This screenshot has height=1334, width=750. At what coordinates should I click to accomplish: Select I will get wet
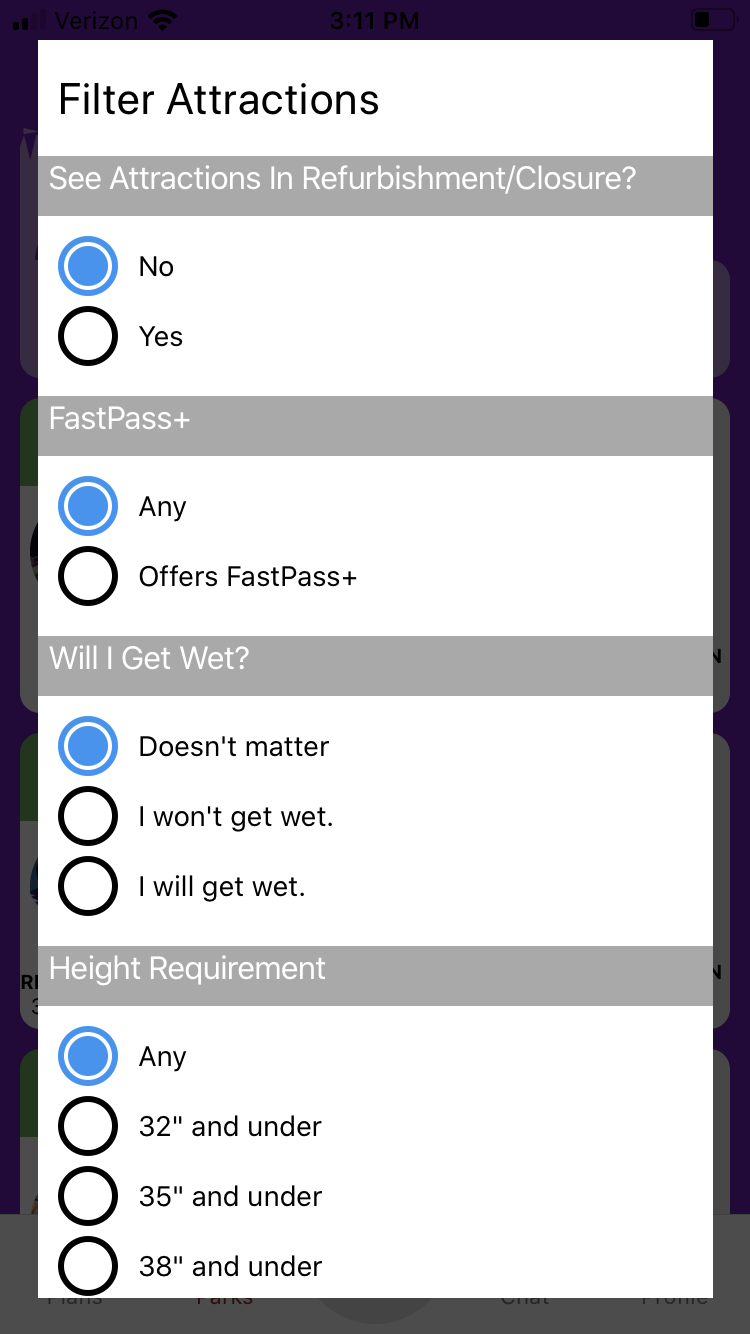coord(88,886)
